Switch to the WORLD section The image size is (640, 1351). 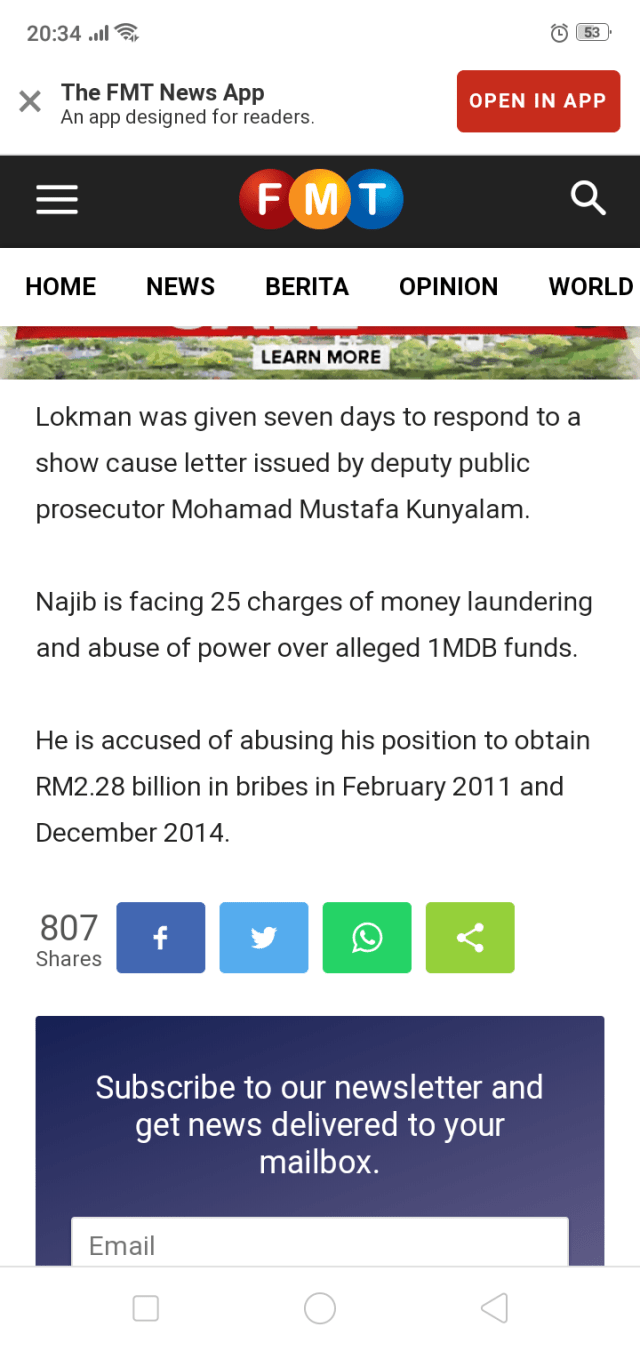coord(590,287)
